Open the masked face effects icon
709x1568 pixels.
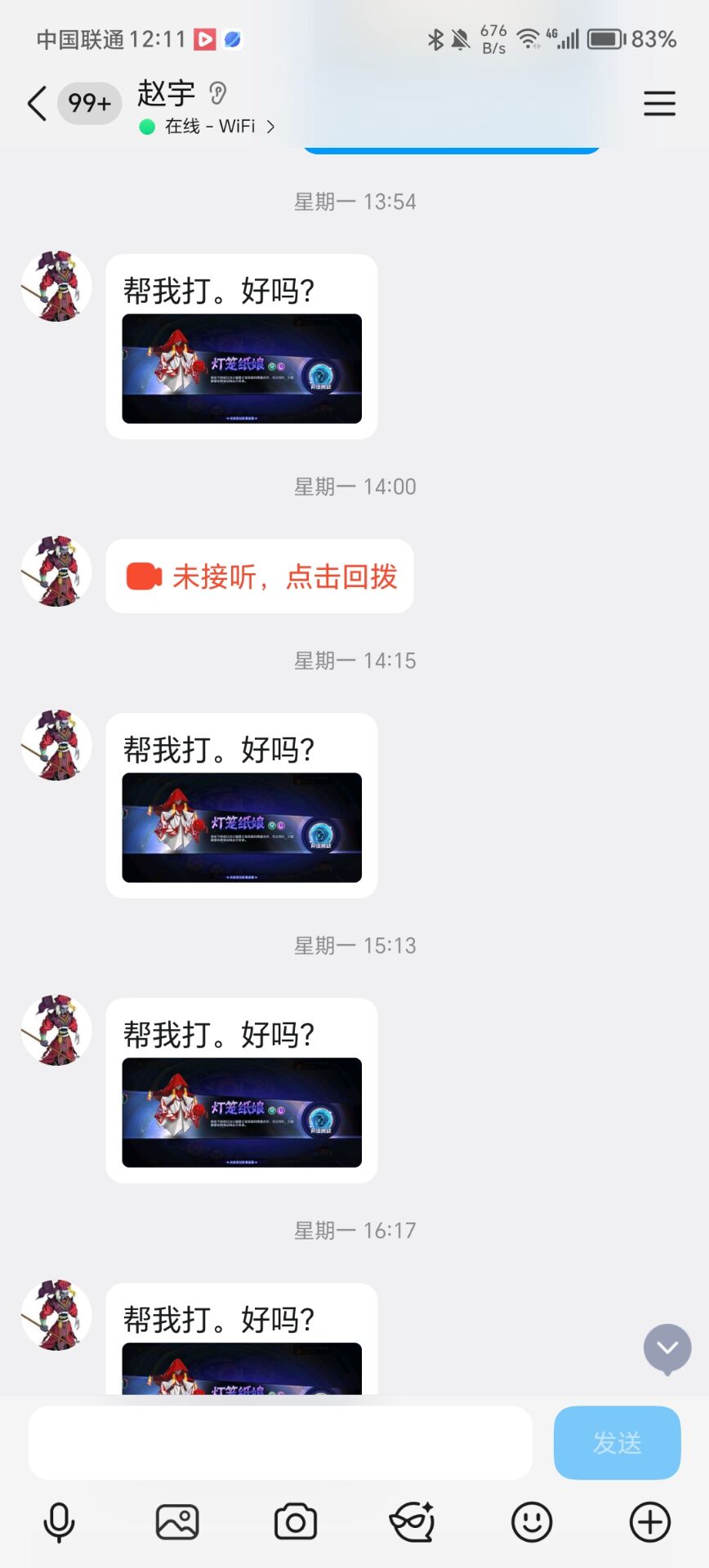point(412,1522)
